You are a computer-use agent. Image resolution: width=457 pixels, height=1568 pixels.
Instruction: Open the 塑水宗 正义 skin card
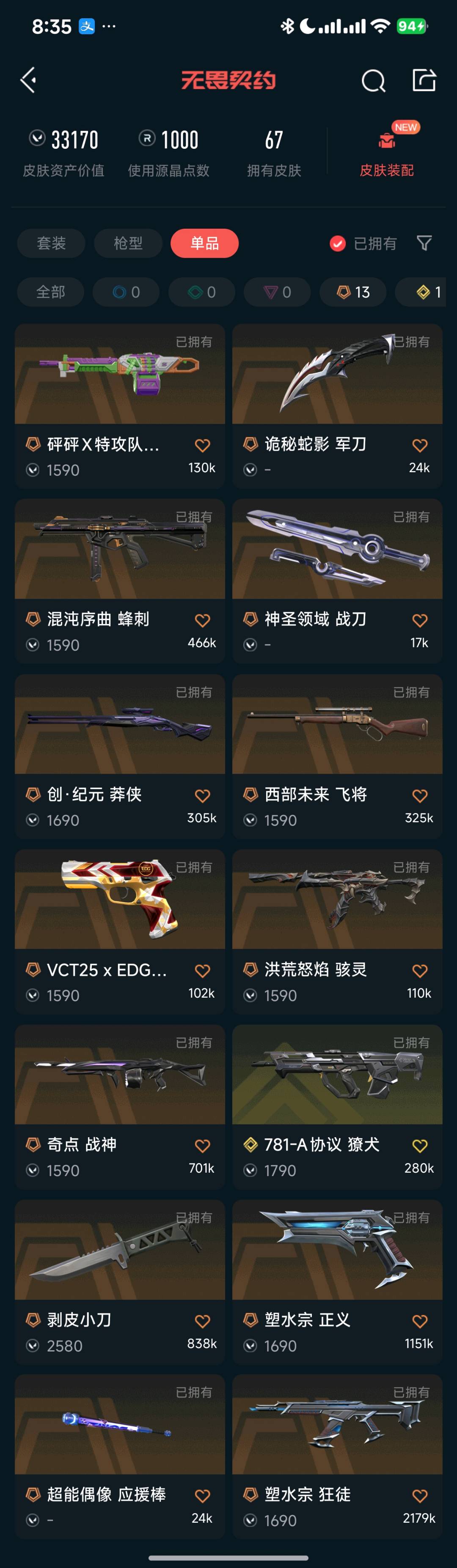[x=337, y=1281]
